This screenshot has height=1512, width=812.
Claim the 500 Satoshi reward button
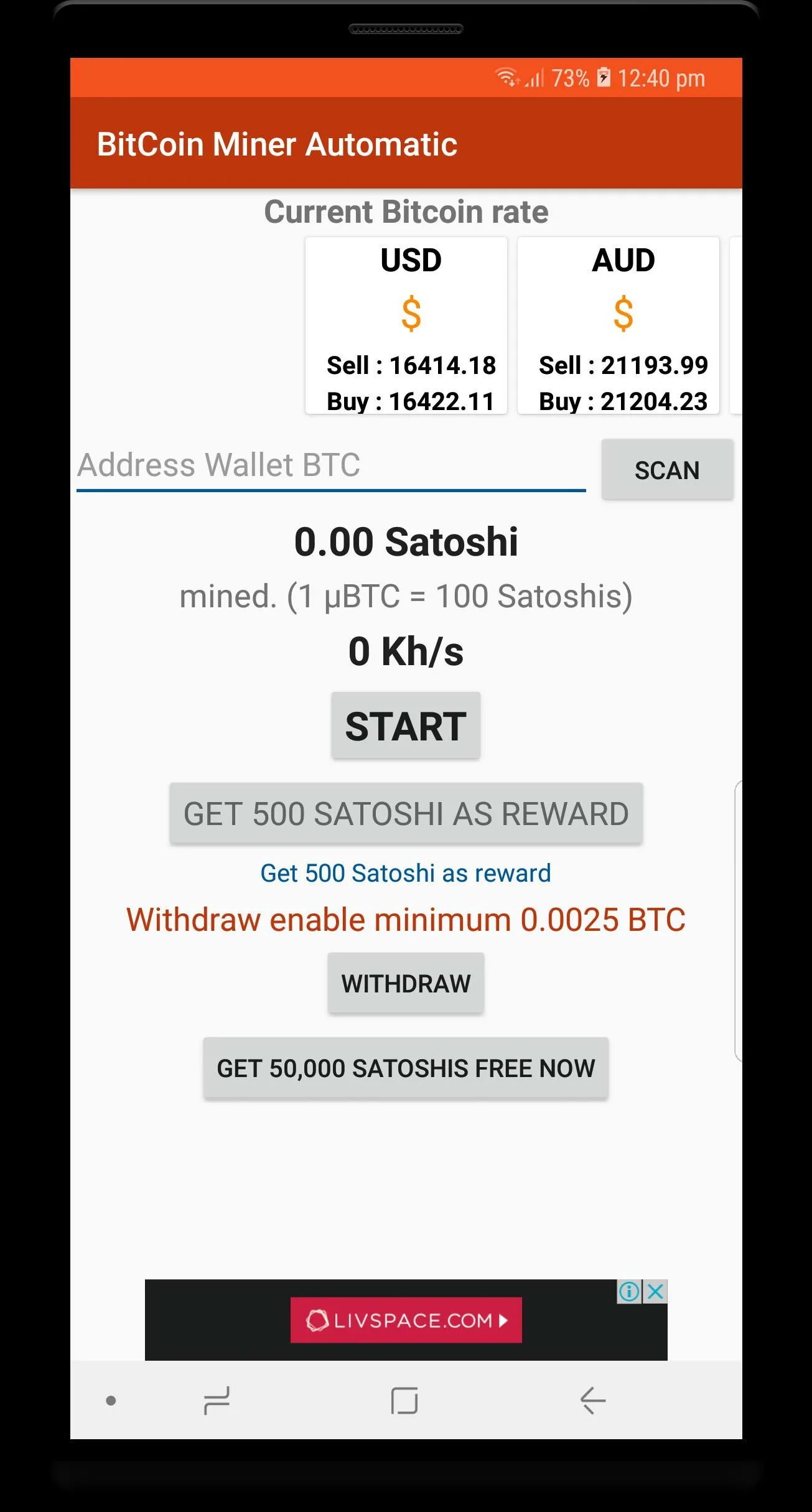[x=406, y=814]
